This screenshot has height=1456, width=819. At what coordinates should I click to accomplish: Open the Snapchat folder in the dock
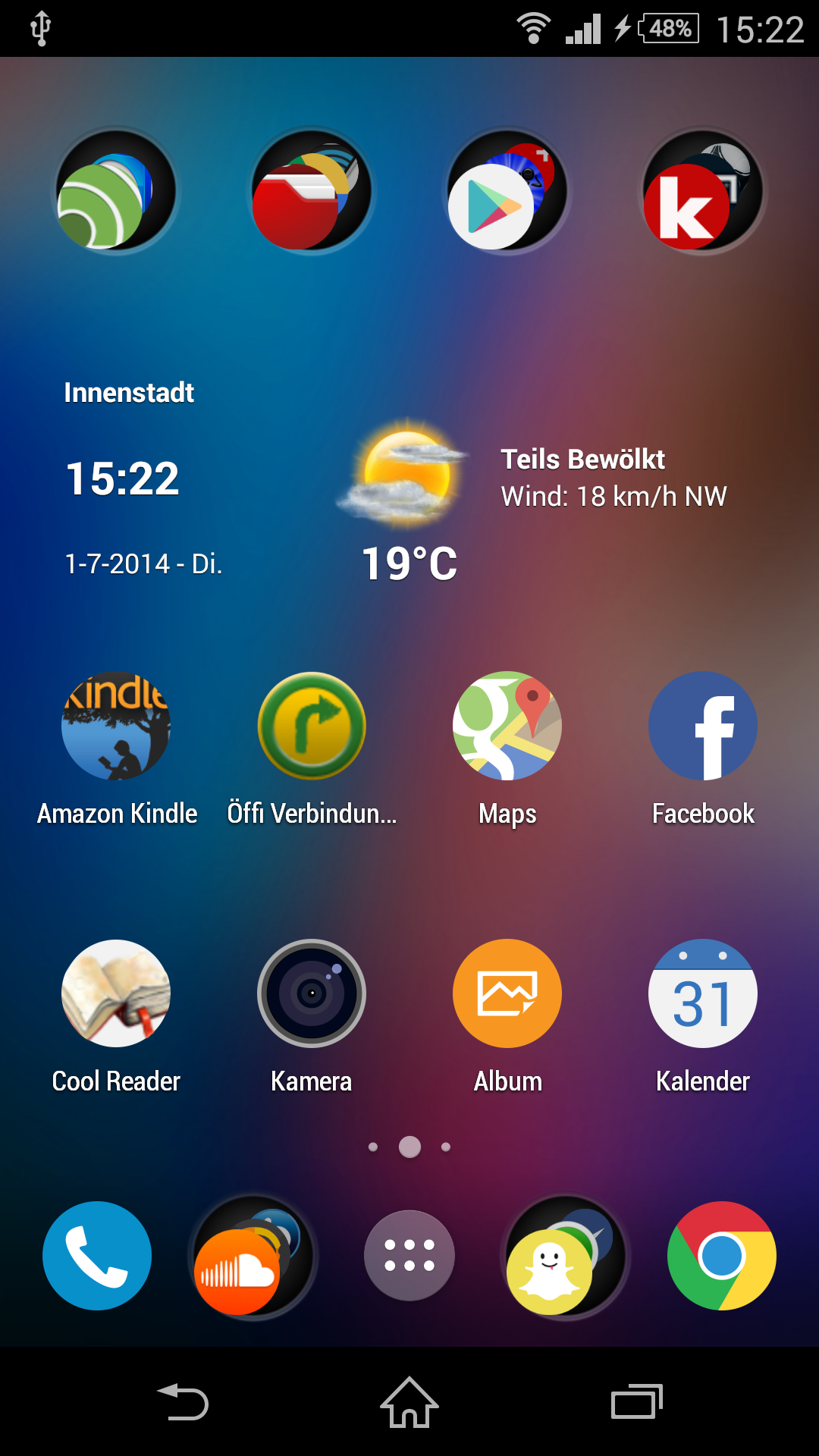[565, 1257]
